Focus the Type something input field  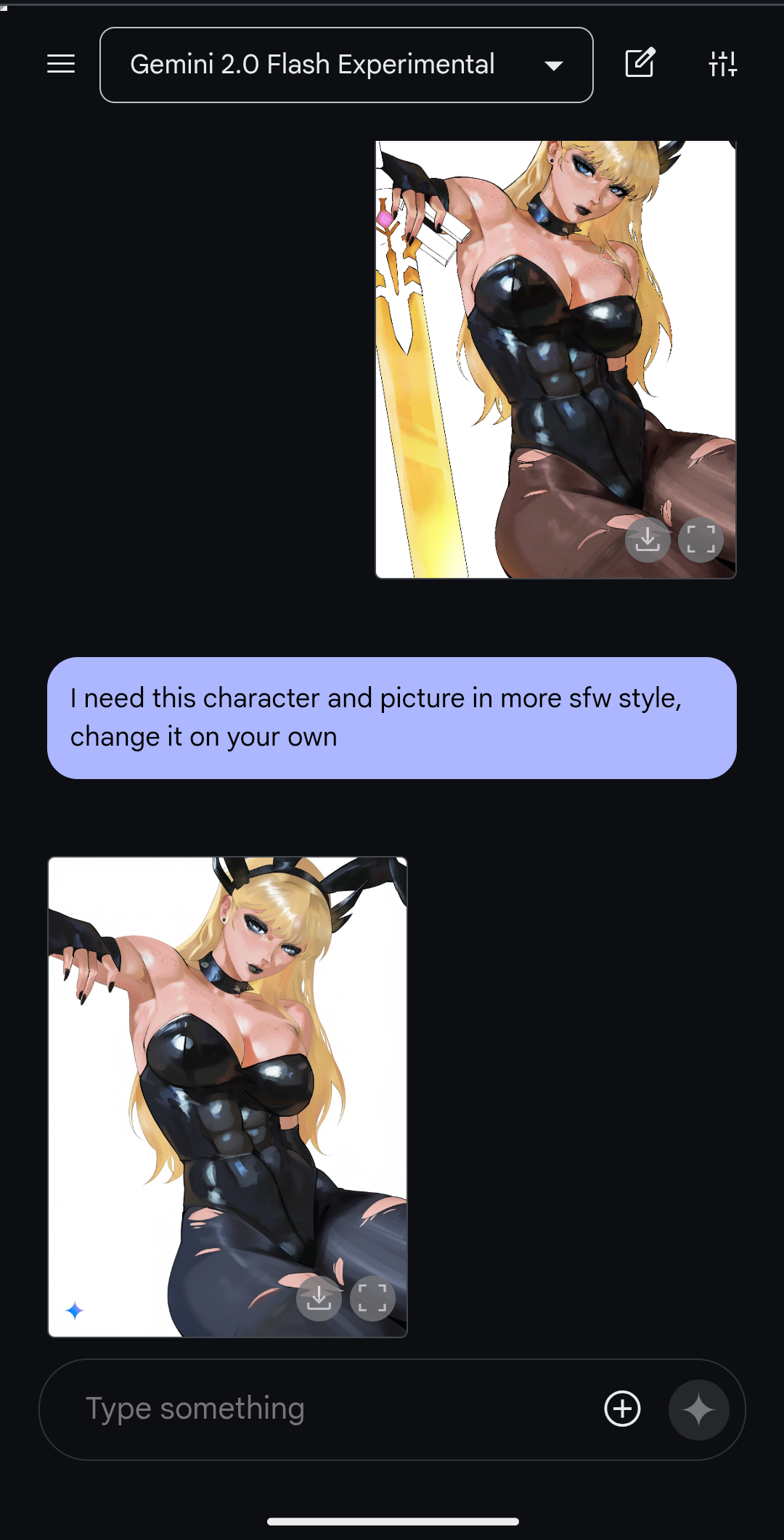(334, 1409)
